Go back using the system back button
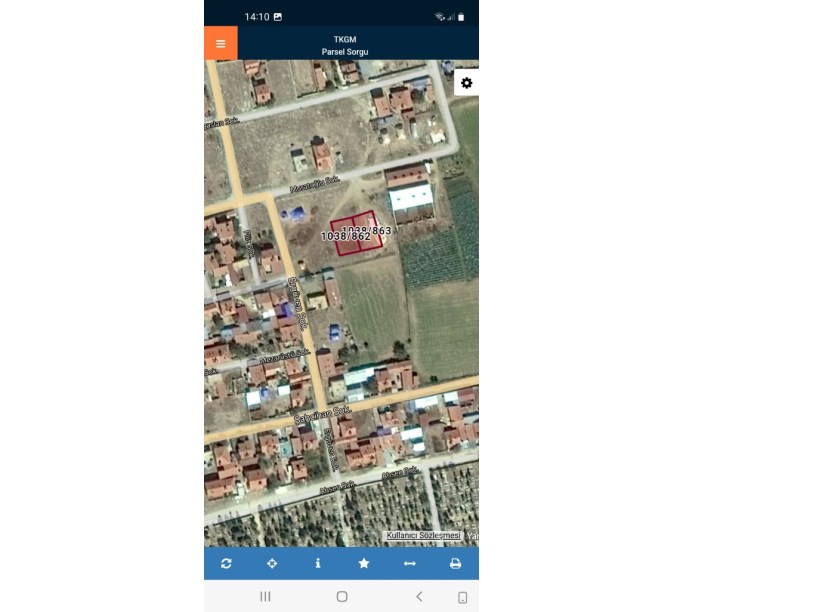Screen dimensions: 816x612 [x=419, y=596]
